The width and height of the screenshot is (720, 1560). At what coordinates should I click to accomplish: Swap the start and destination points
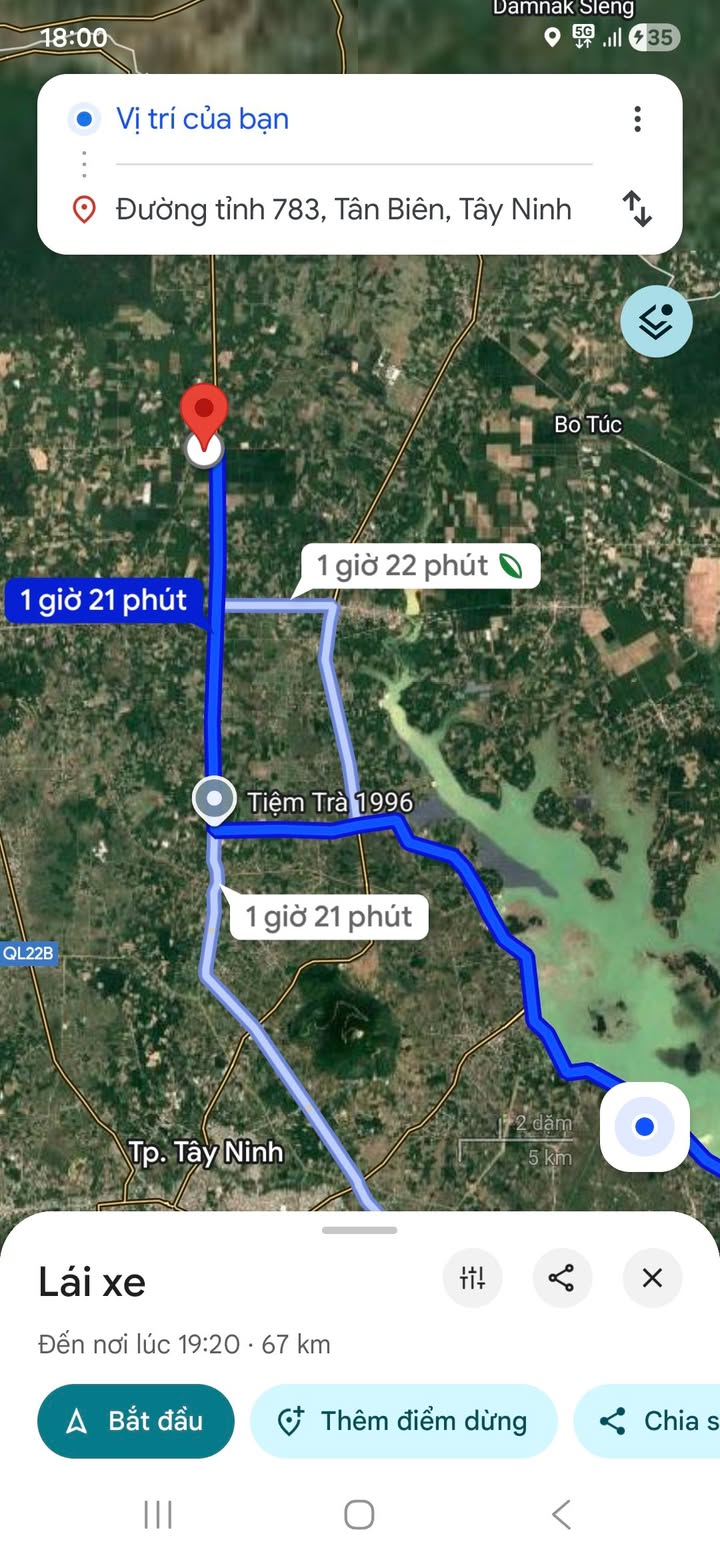[637, 209]
